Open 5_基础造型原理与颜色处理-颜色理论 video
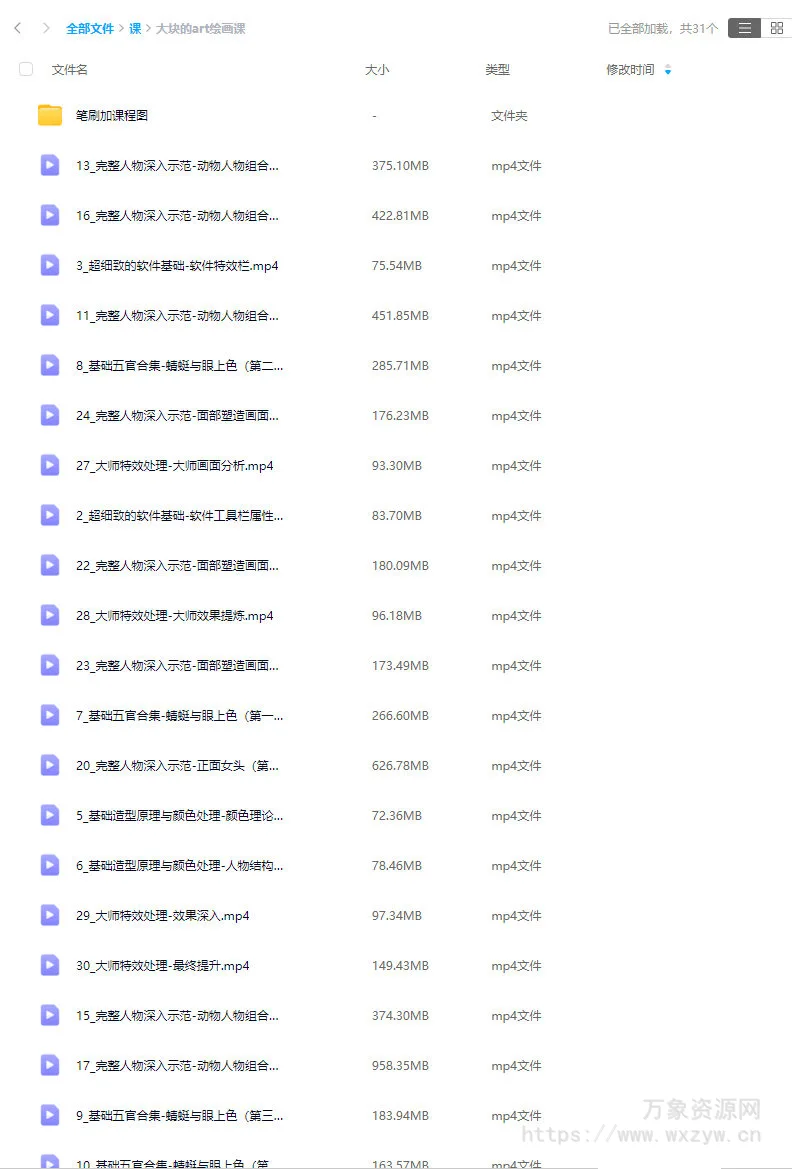 pyautogui.click(x=179, y=816)
